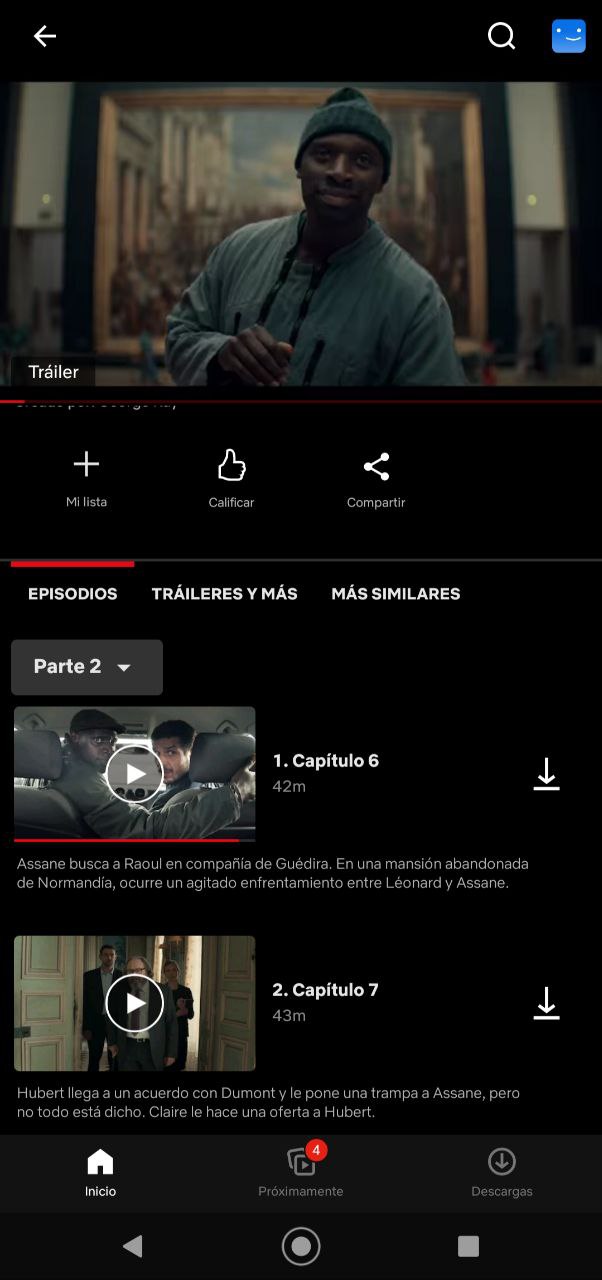Open the profile avatar icon
Screen dimensions: 602x1280
coord(569,37)
